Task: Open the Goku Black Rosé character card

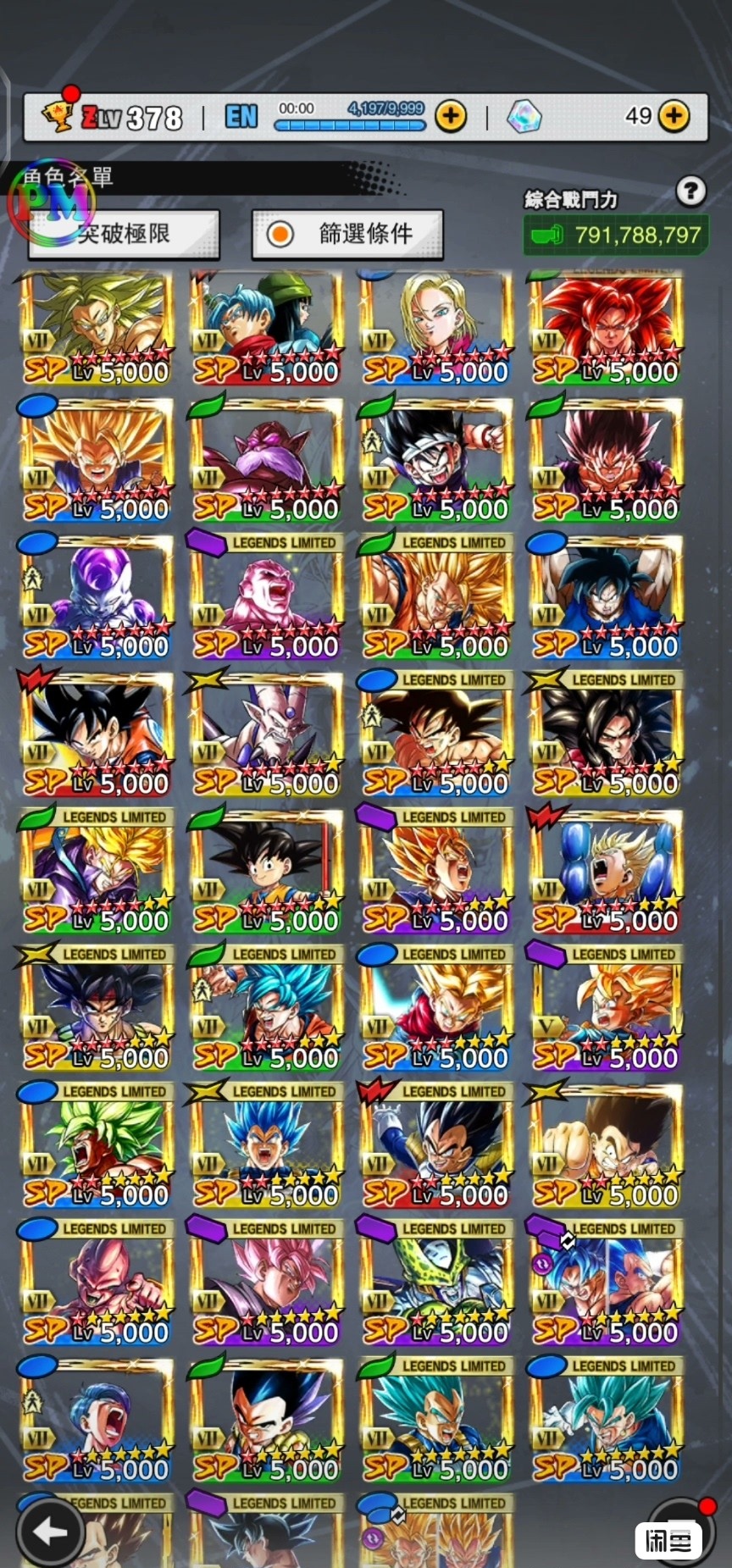Action: [x=267, y=1283]
